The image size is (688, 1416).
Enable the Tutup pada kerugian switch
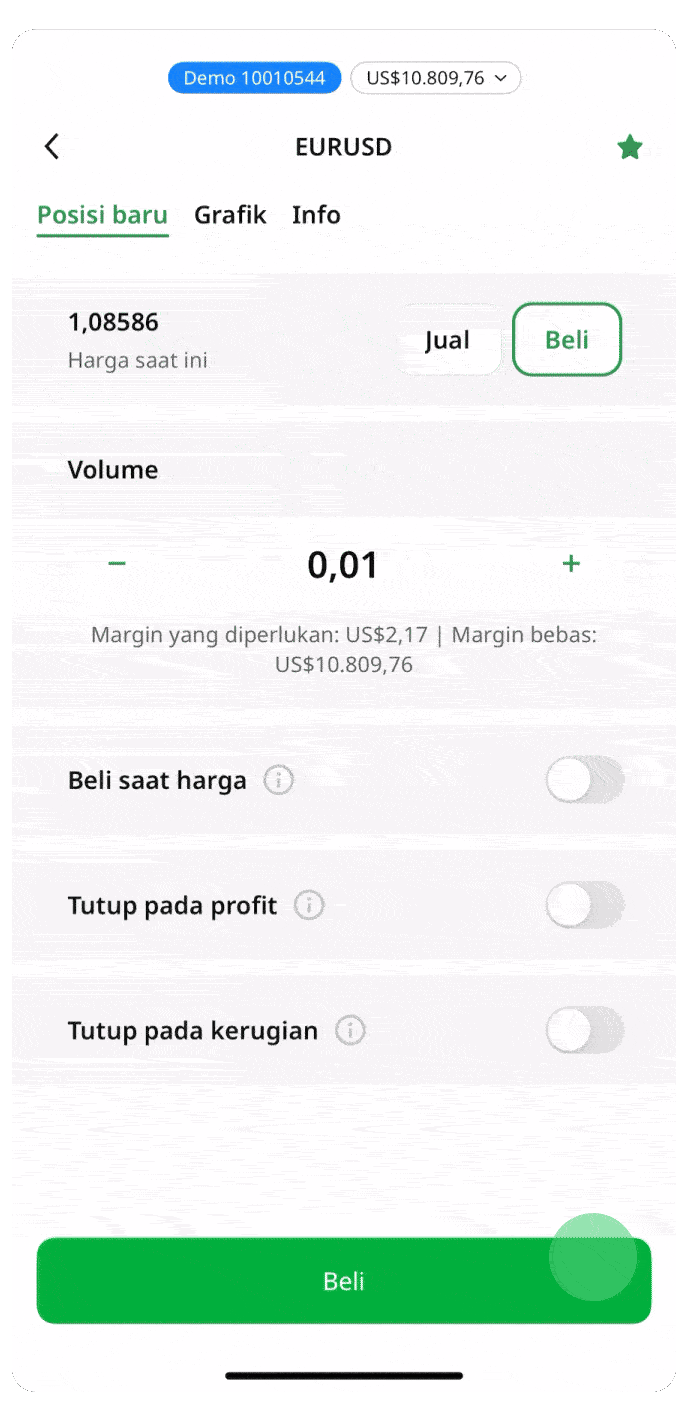[x=584, y=1030]
